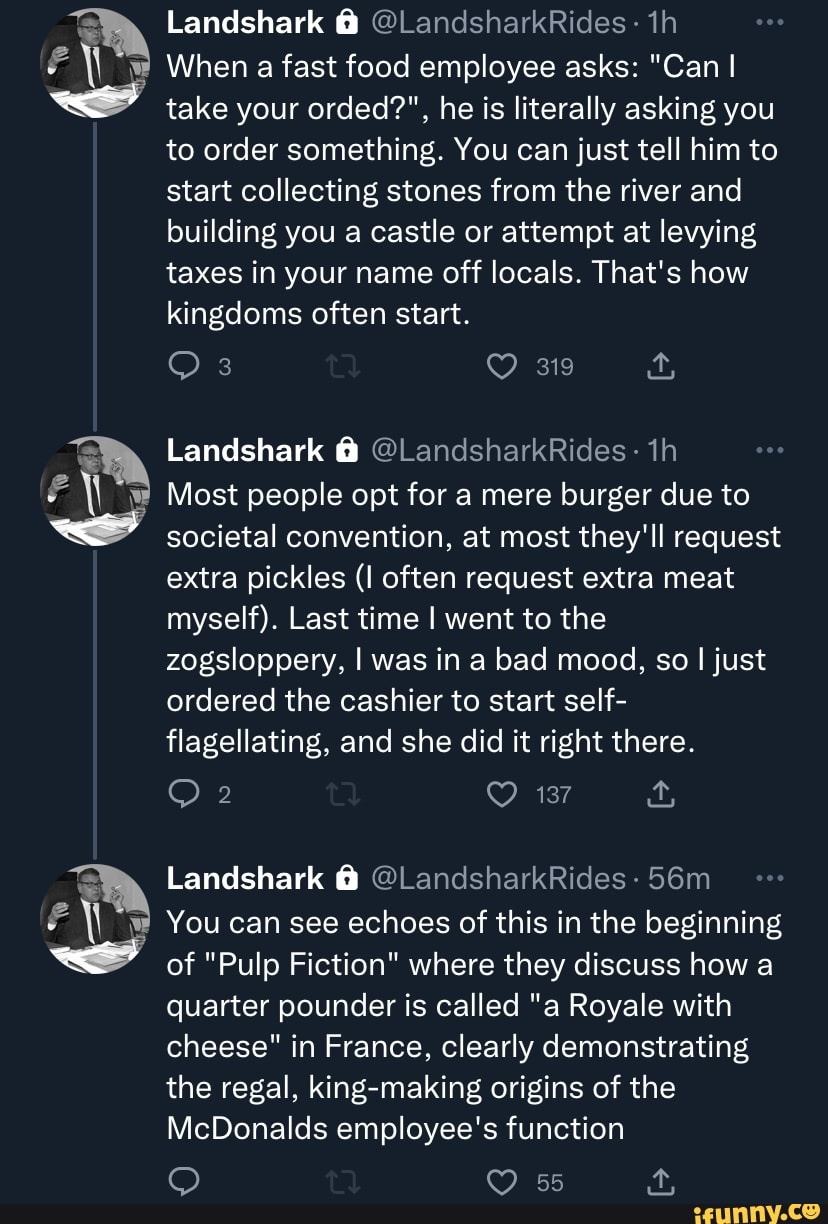Open more options for the Pulp Fiction tweet
Image resolution: width=828 pixels, height=1224 pixels.
[x=769, y=877]
